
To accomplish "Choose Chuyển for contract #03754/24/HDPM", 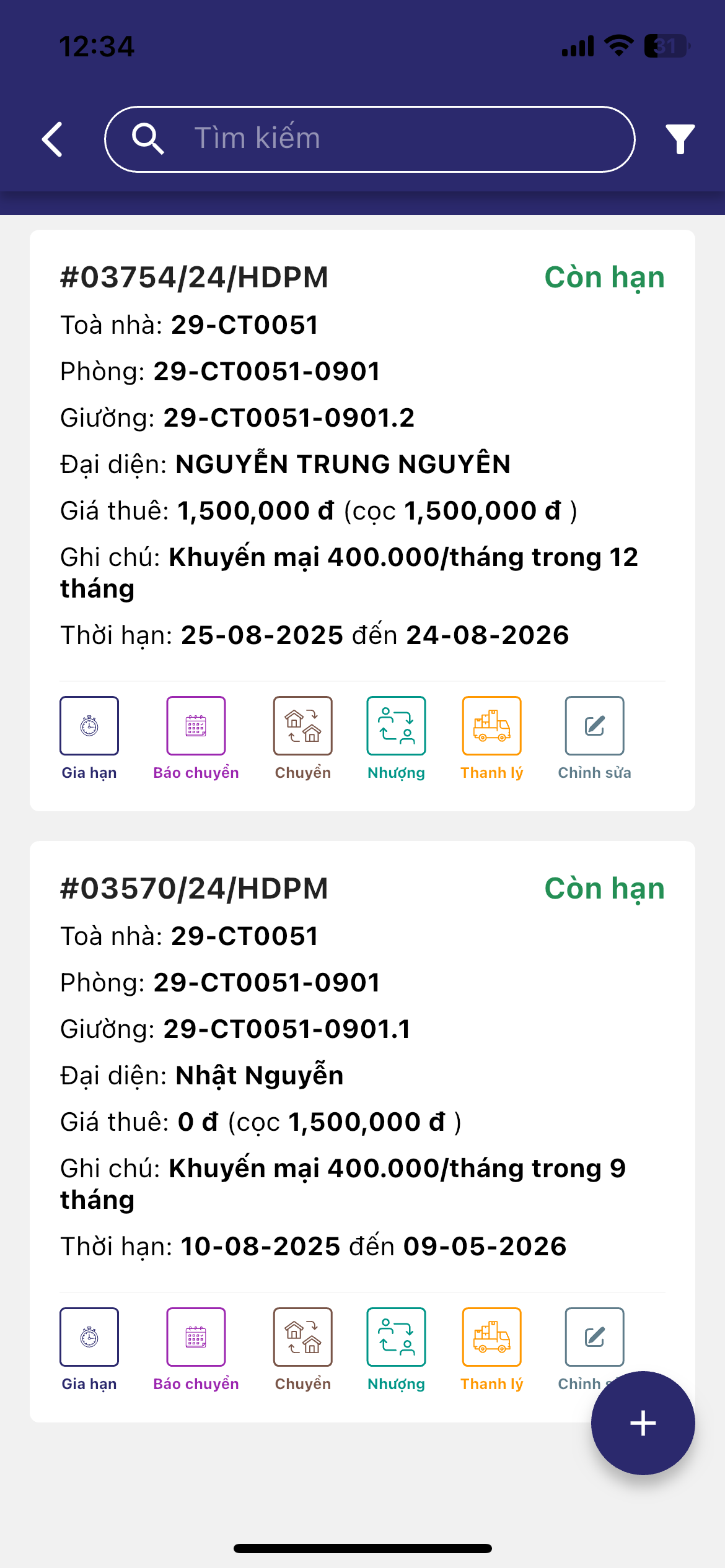I will (x=303, y=726).
